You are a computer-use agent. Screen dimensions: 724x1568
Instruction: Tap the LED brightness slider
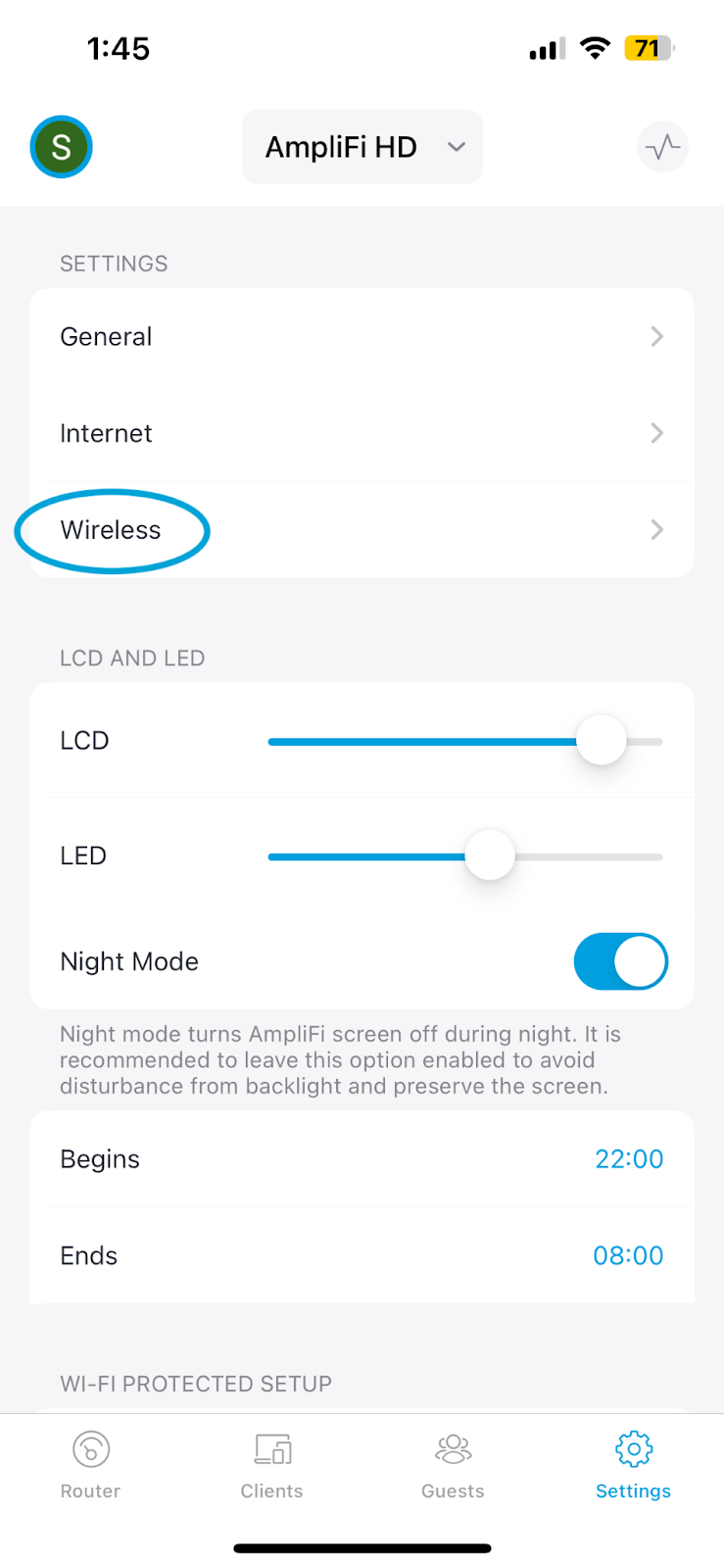coord(465,856)
